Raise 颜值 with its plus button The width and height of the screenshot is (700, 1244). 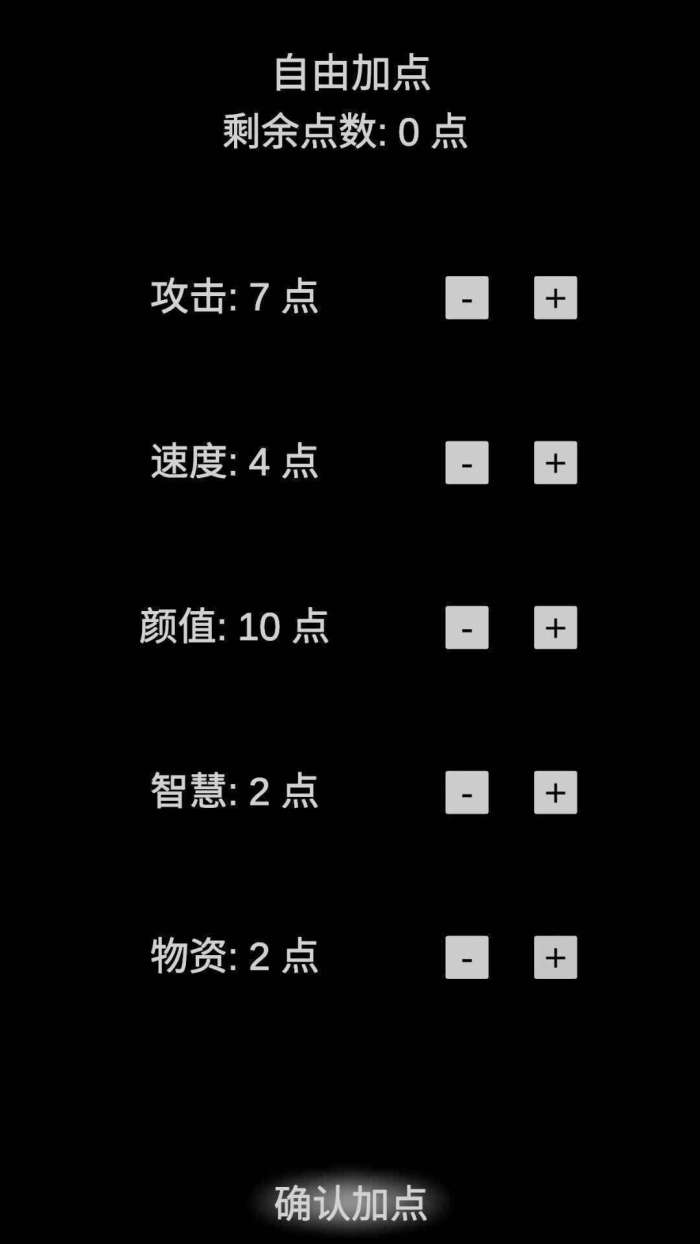555,628
